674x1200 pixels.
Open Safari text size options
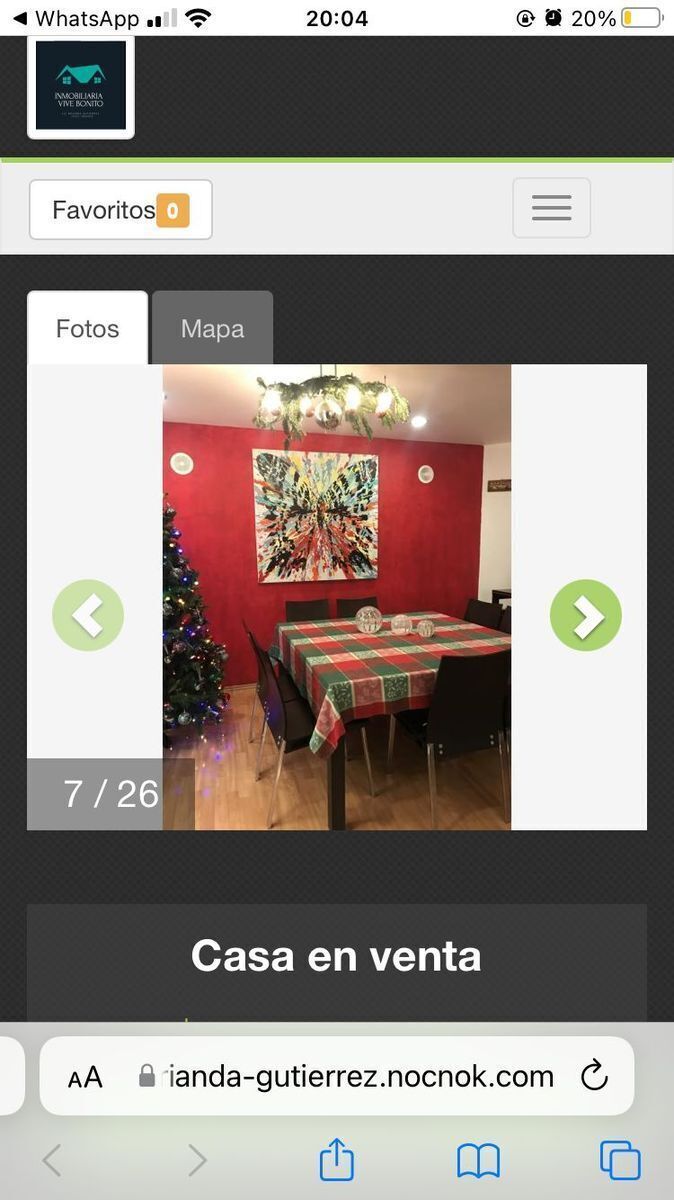[x=85, y=1077]
